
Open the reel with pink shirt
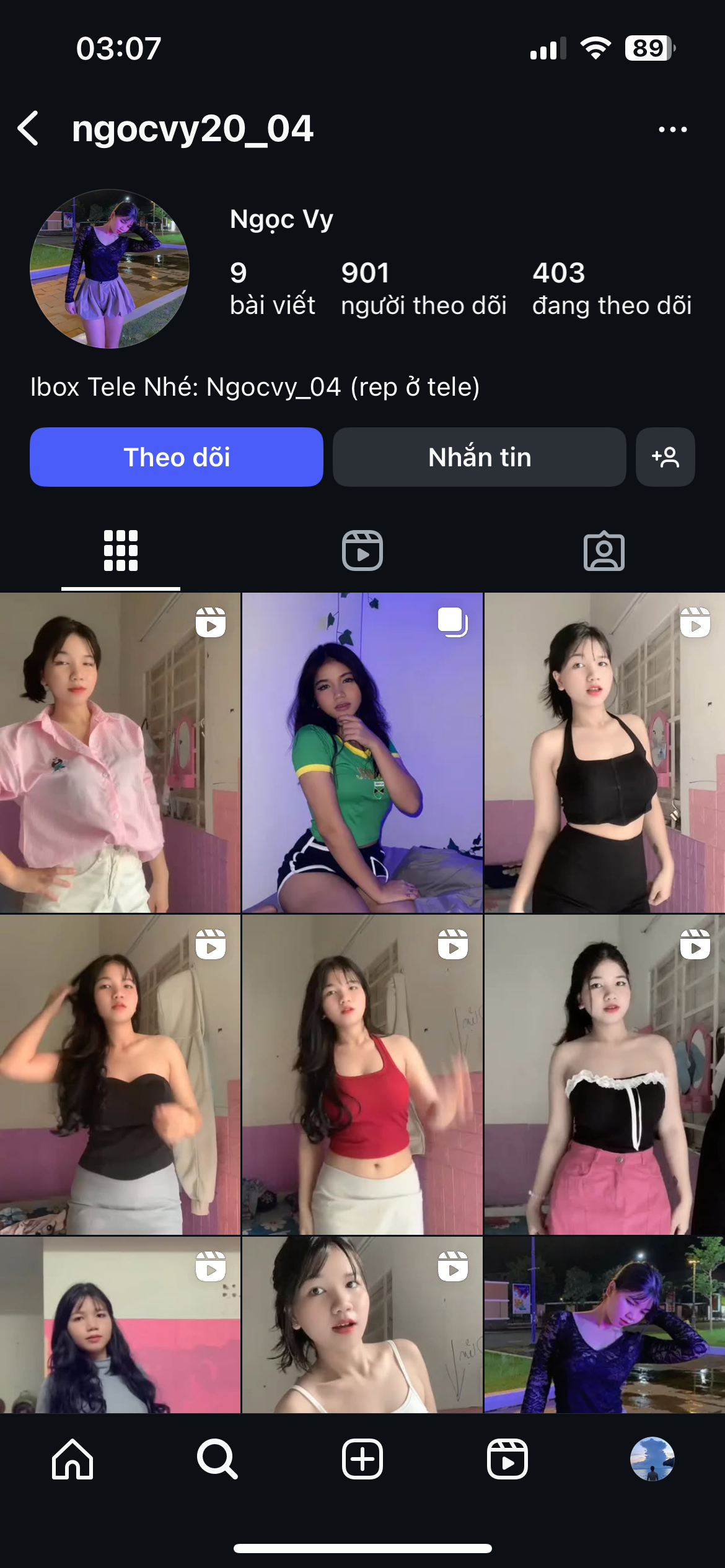(x=120, y=752)
